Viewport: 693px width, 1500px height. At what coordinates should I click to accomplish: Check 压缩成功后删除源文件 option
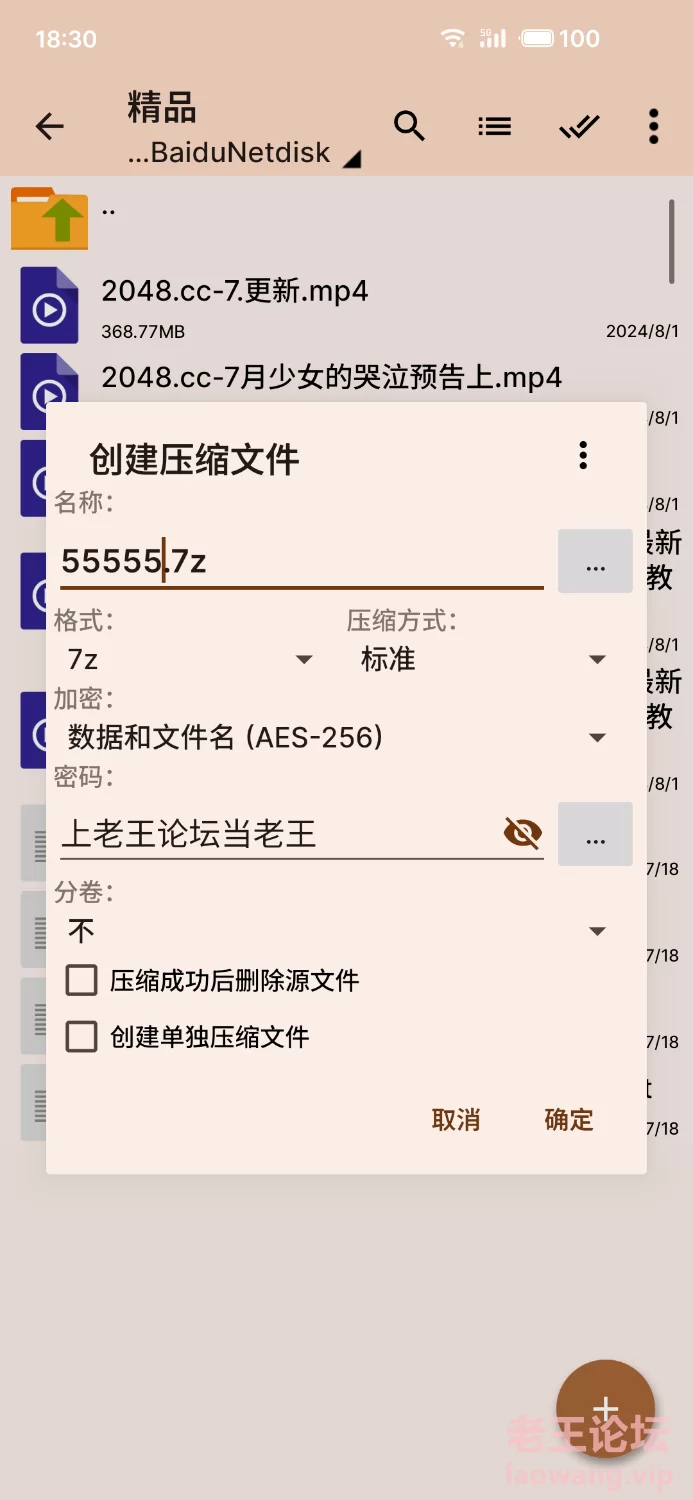(x=82, y=980)
